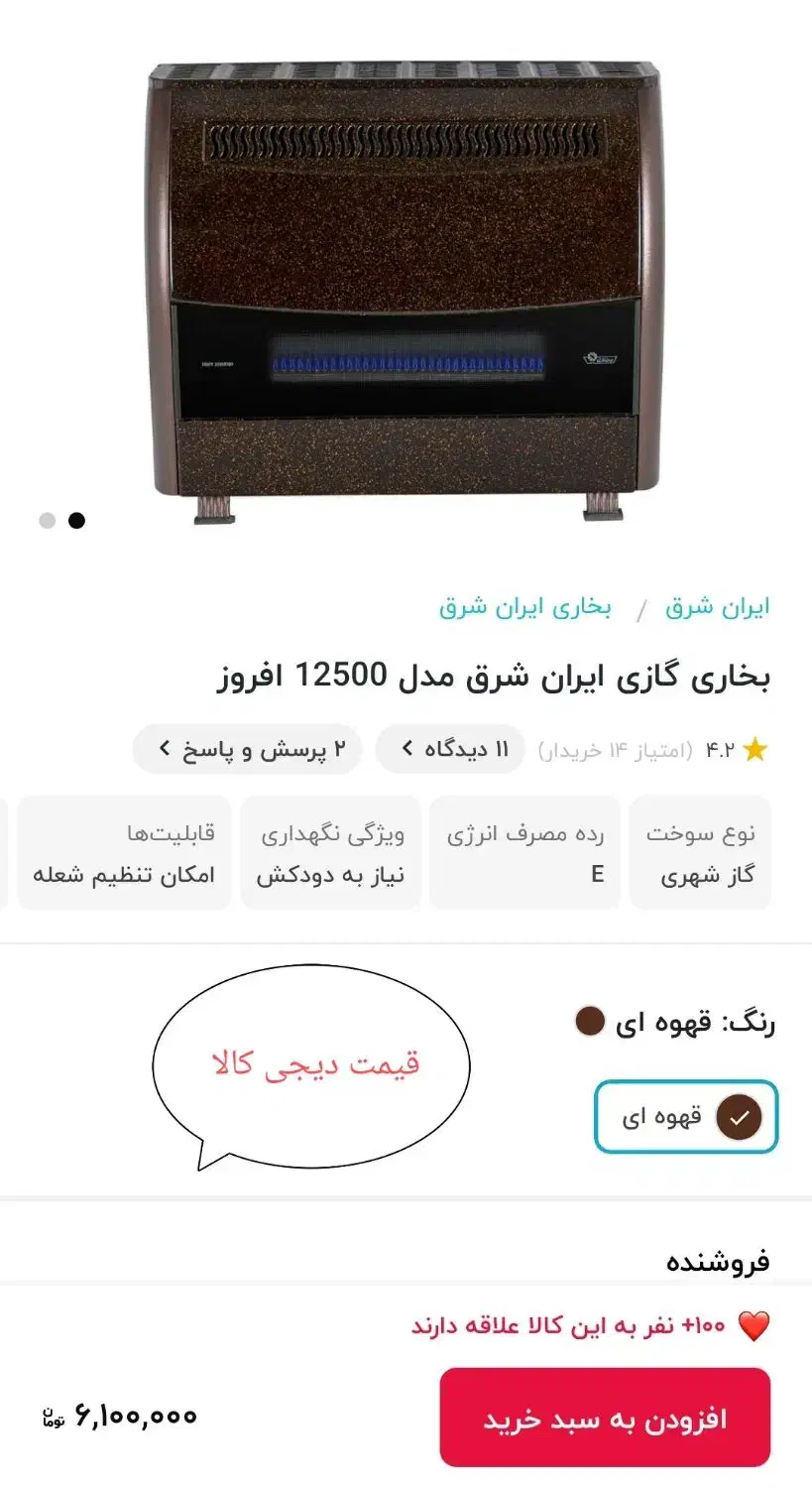The height and width of the screenshot is (1488, 812).
Task: Tap "افزودن به سبد خرید" button
Action: [605, 1419]
